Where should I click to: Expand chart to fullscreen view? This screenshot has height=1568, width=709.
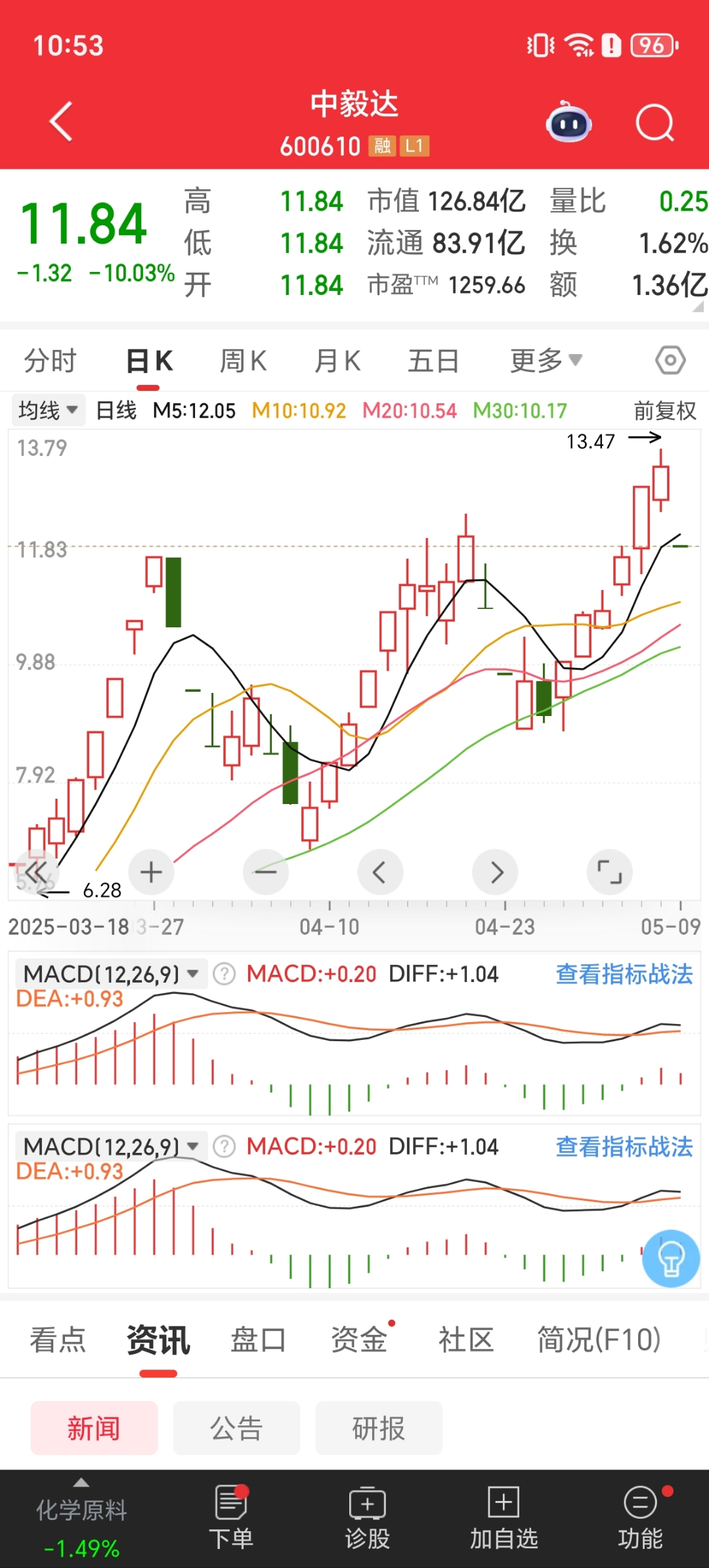[609, 872]
